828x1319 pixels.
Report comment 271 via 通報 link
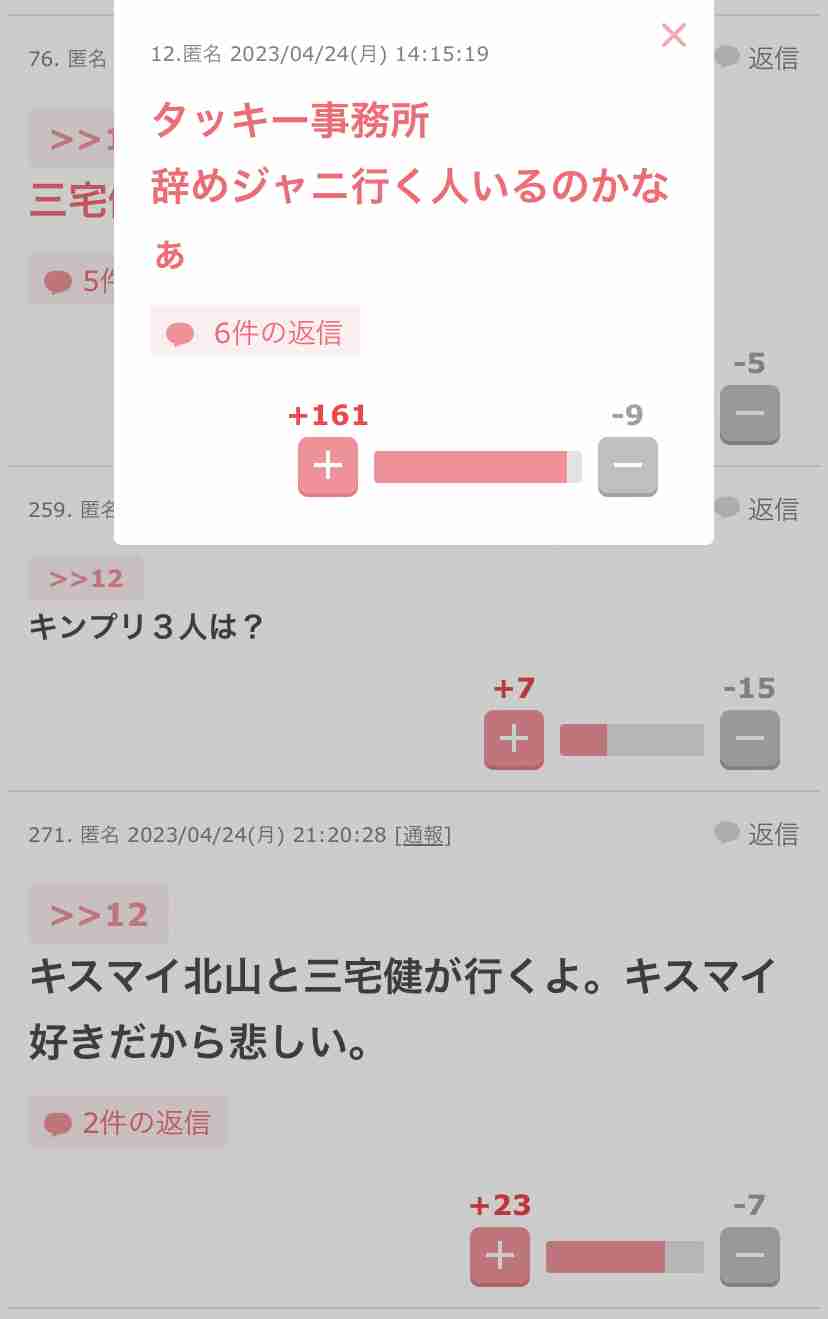click(423, 835)
